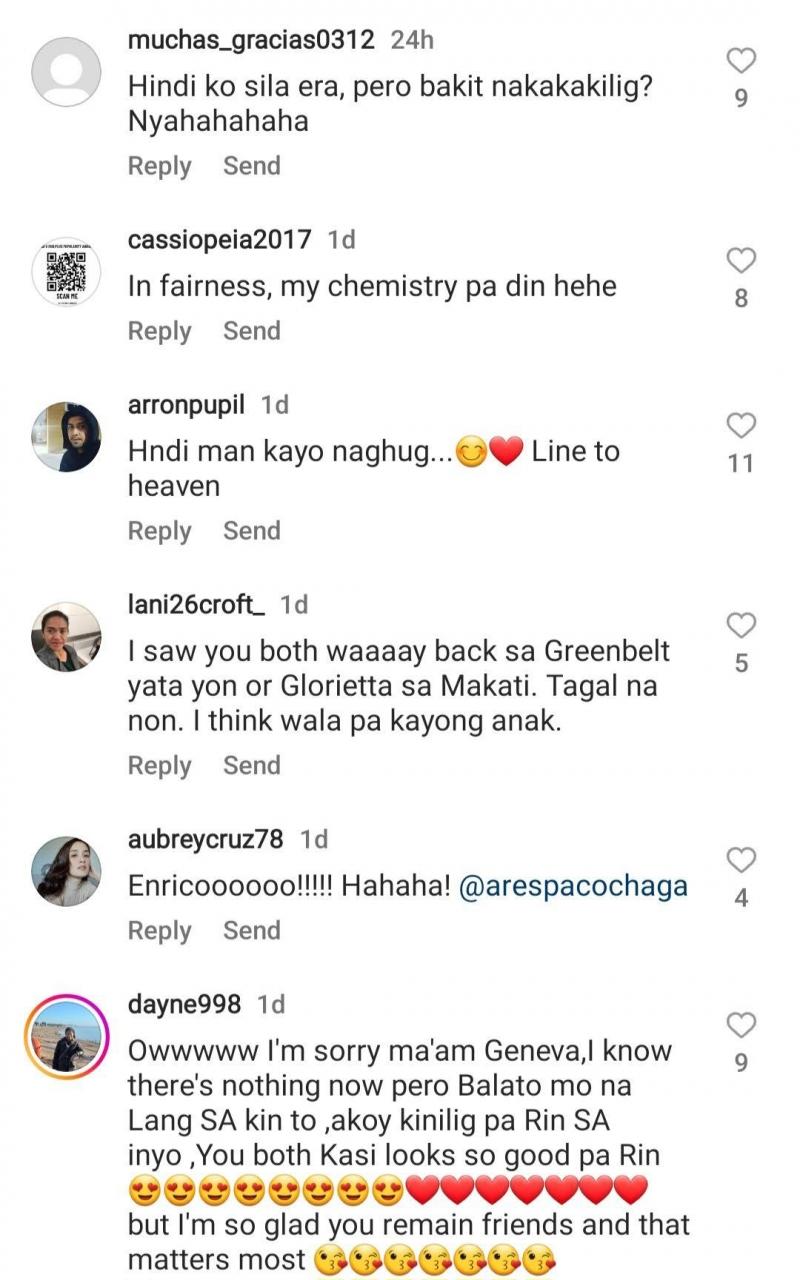Open dayne998's story avatar
This screenshot has height=1280, width=800.
66,1036
